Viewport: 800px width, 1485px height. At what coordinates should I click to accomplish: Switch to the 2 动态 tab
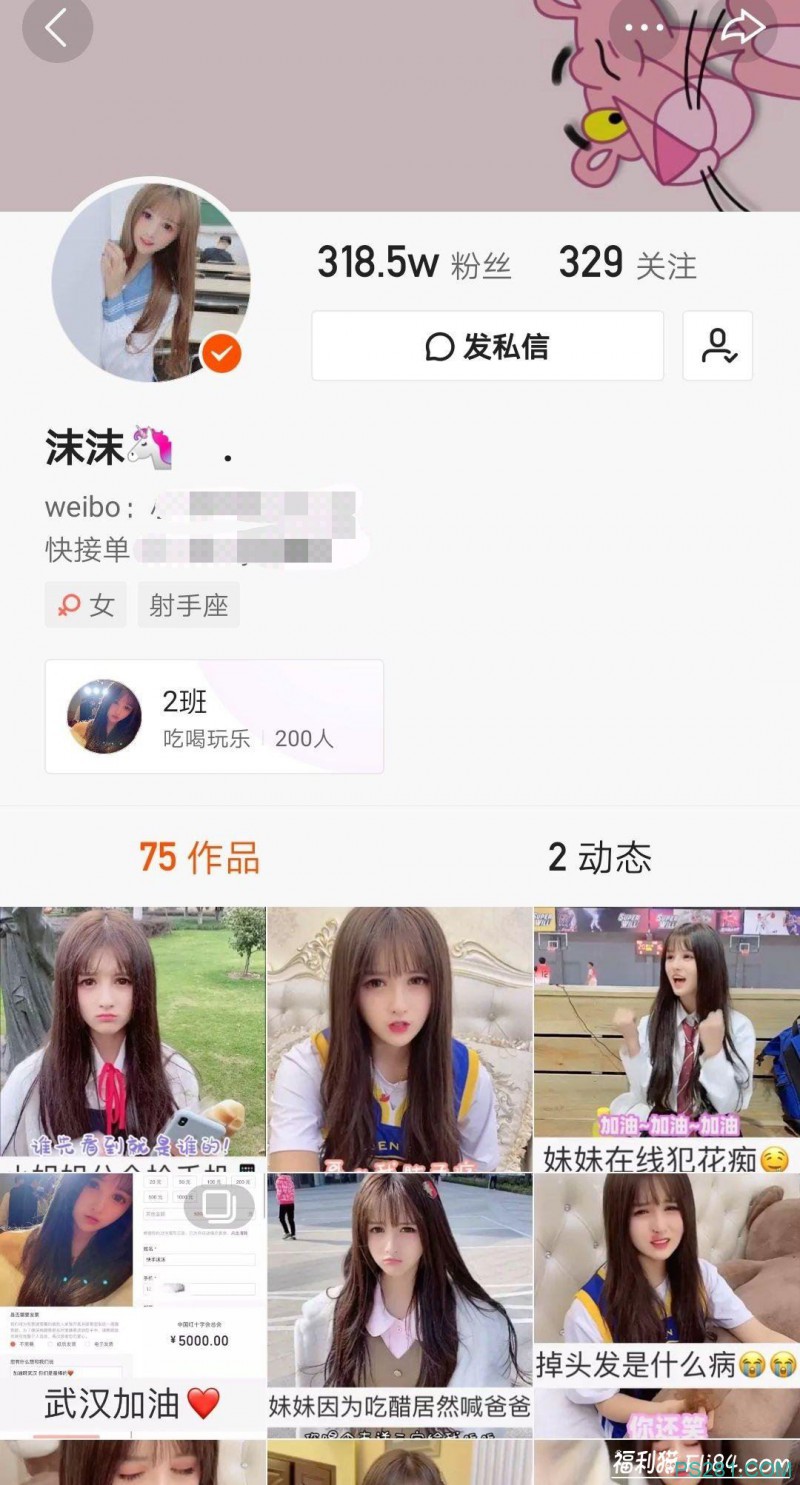tap(599, 857)
